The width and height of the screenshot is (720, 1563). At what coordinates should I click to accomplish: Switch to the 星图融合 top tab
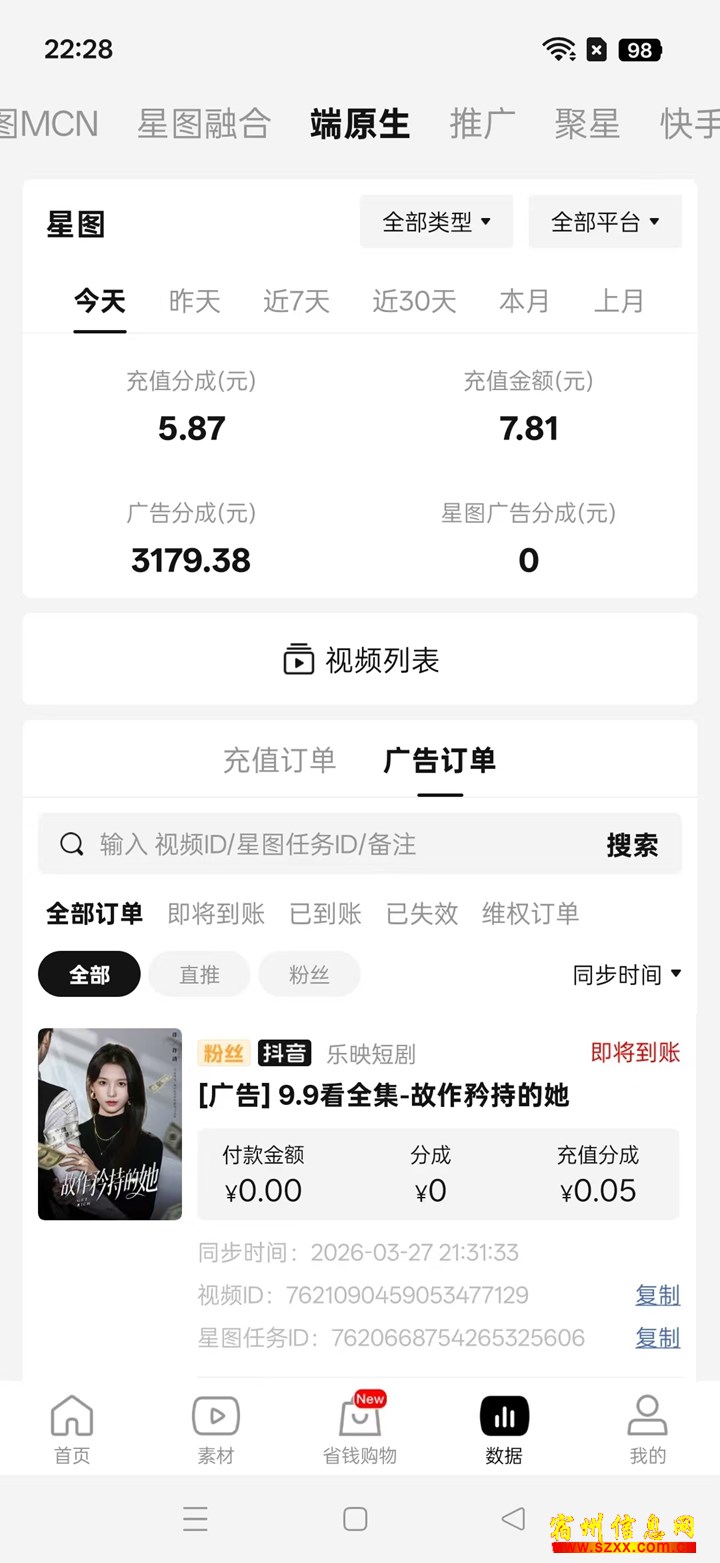(x=204, y=124)
